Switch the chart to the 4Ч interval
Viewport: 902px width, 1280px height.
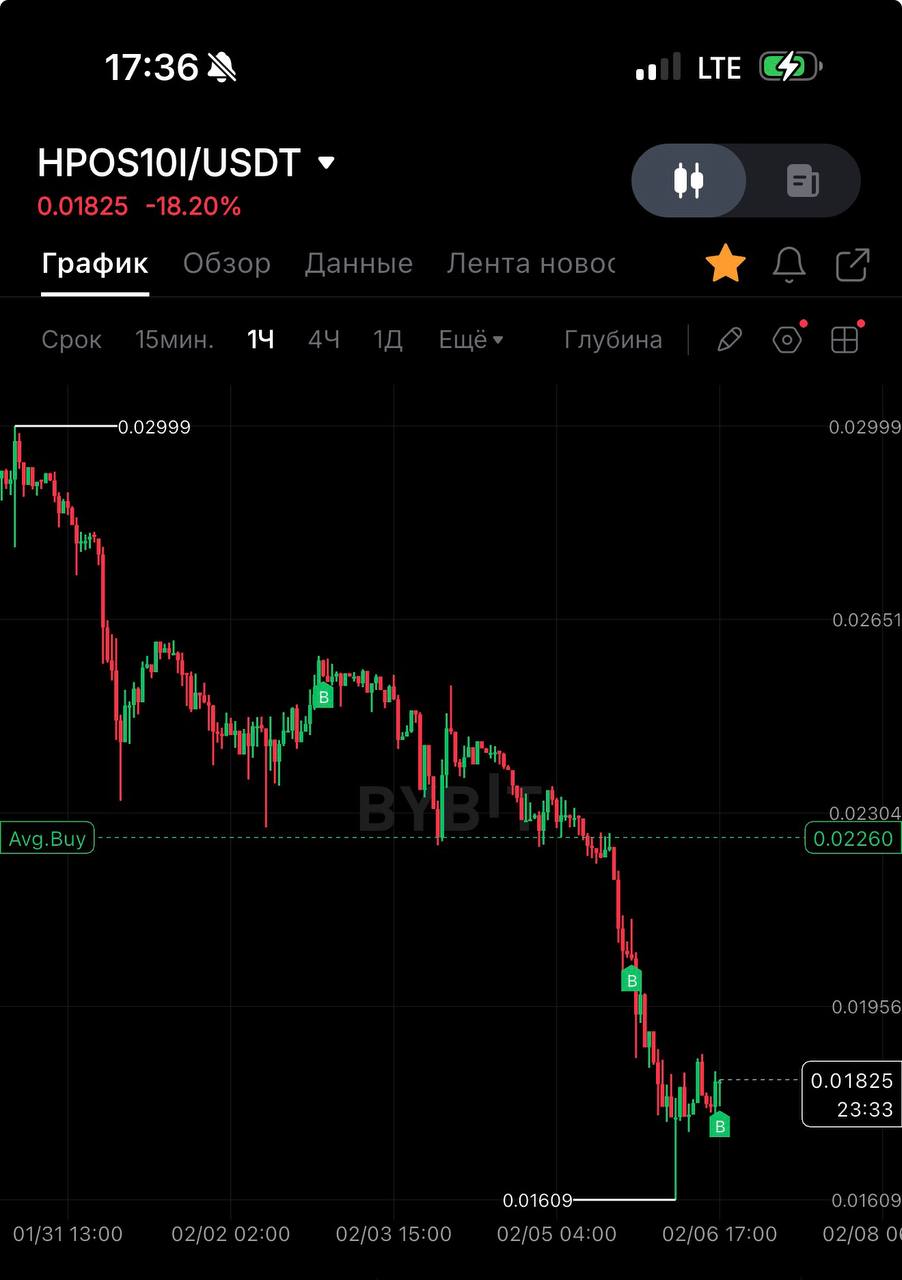pyautogui.click(x=324, y=340)
